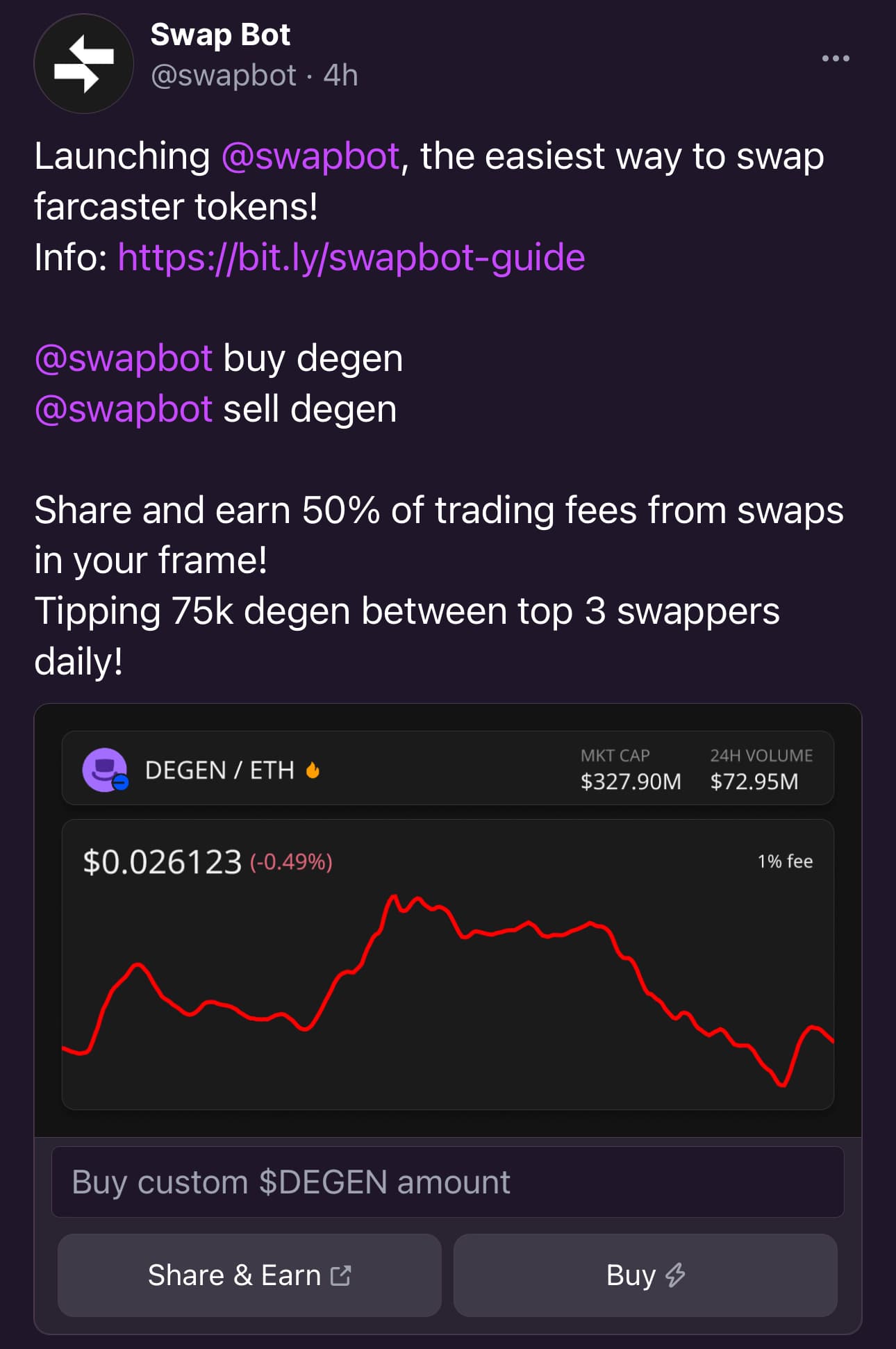Tap the @swapbot mention in the Launching line
This screenshot has height=1349, width=896.
click(310, 156)
